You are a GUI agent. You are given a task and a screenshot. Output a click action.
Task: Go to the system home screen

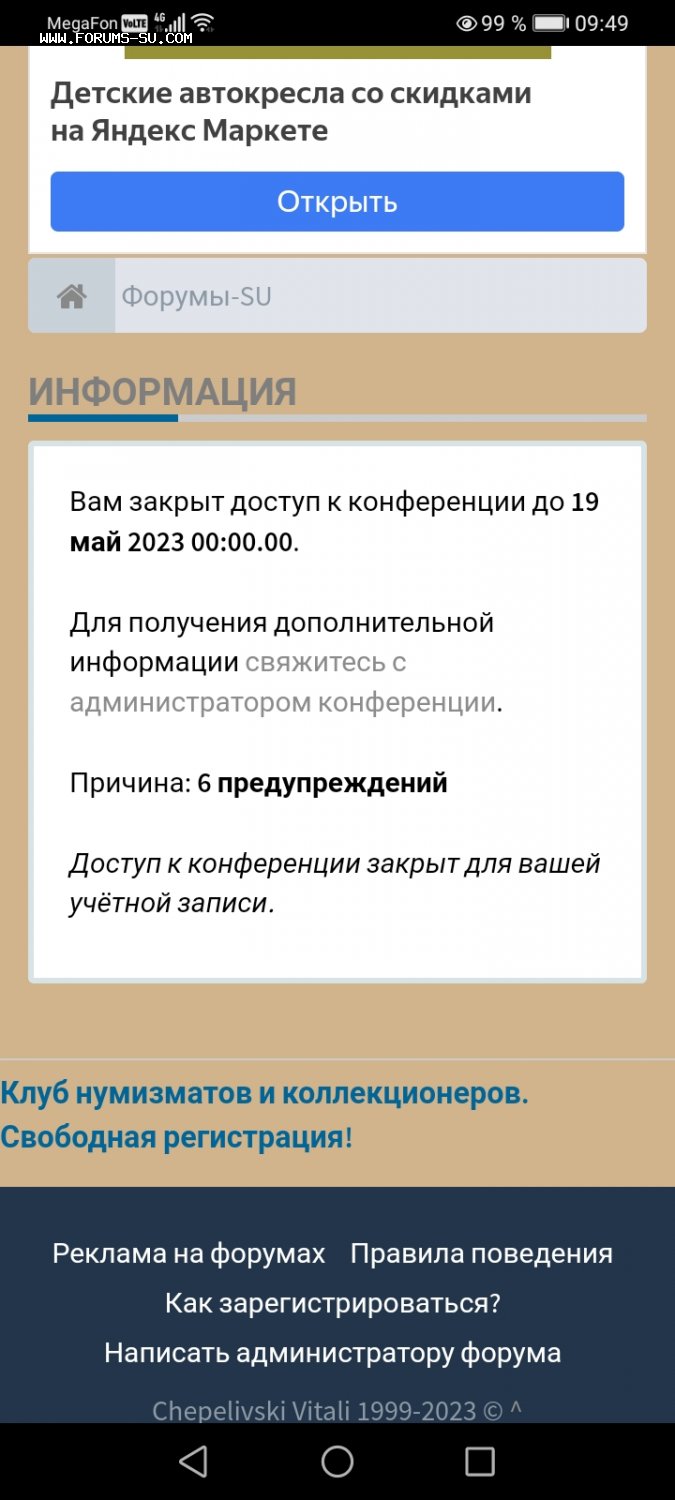click(x=337, y=1462)
